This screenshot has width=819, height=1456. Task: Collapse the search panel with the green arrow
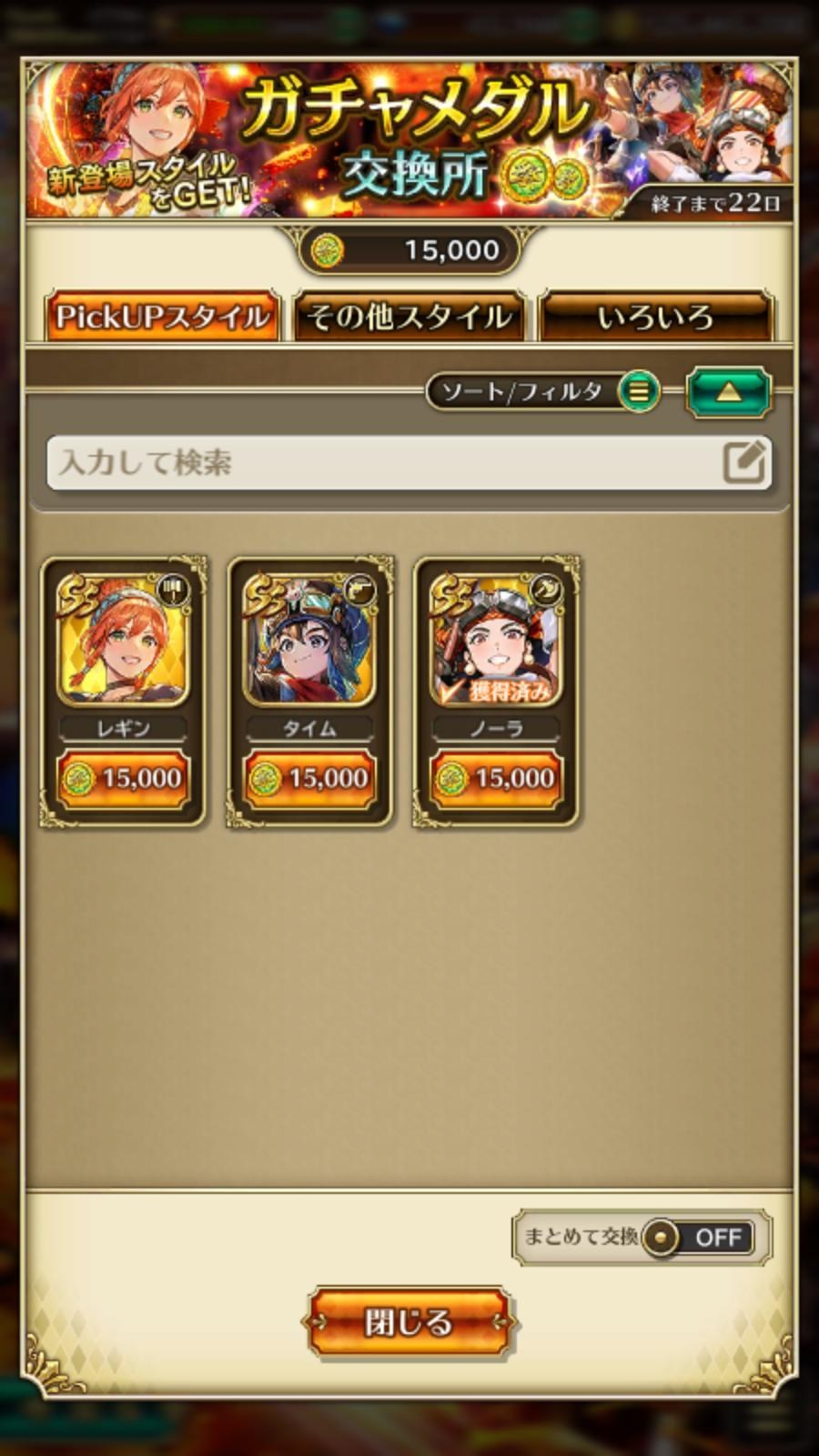pos(728,392)
